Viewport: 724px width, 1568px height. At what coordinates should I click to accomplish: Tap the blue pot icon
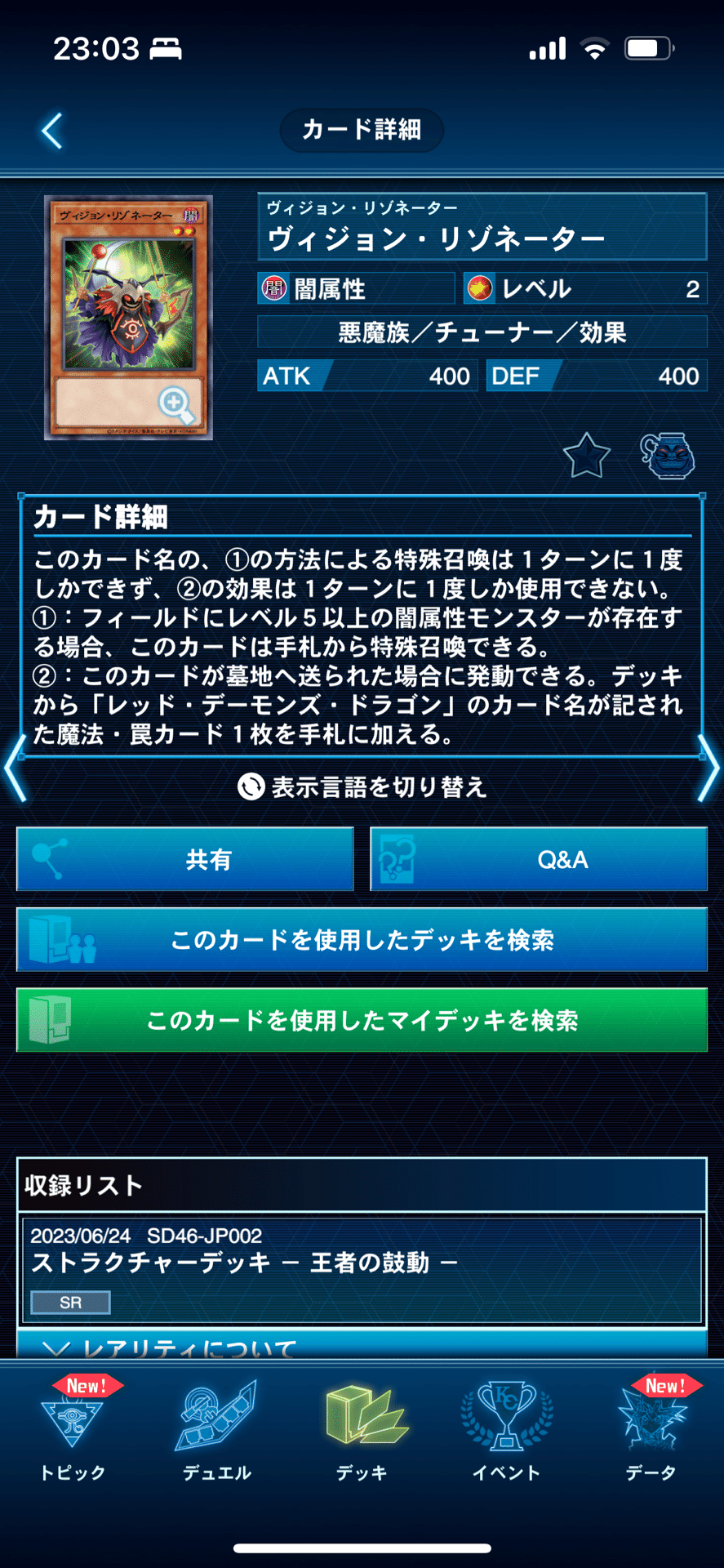[x=668, y=456]
